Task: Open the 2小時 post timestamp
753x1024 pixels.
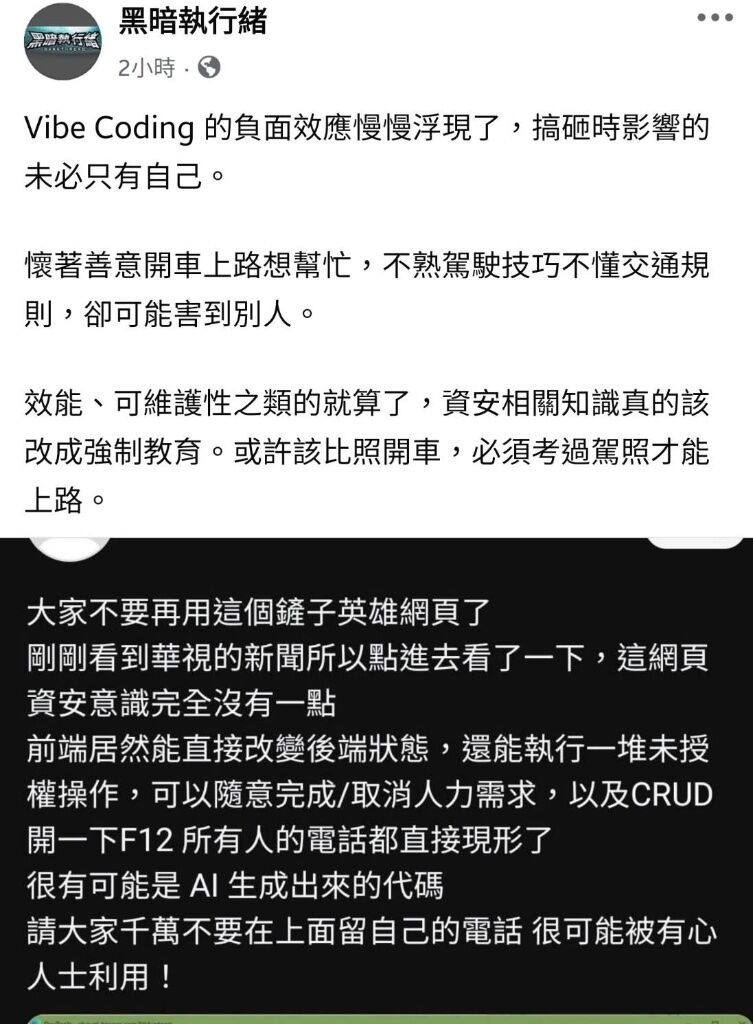Action: point(146,68)
